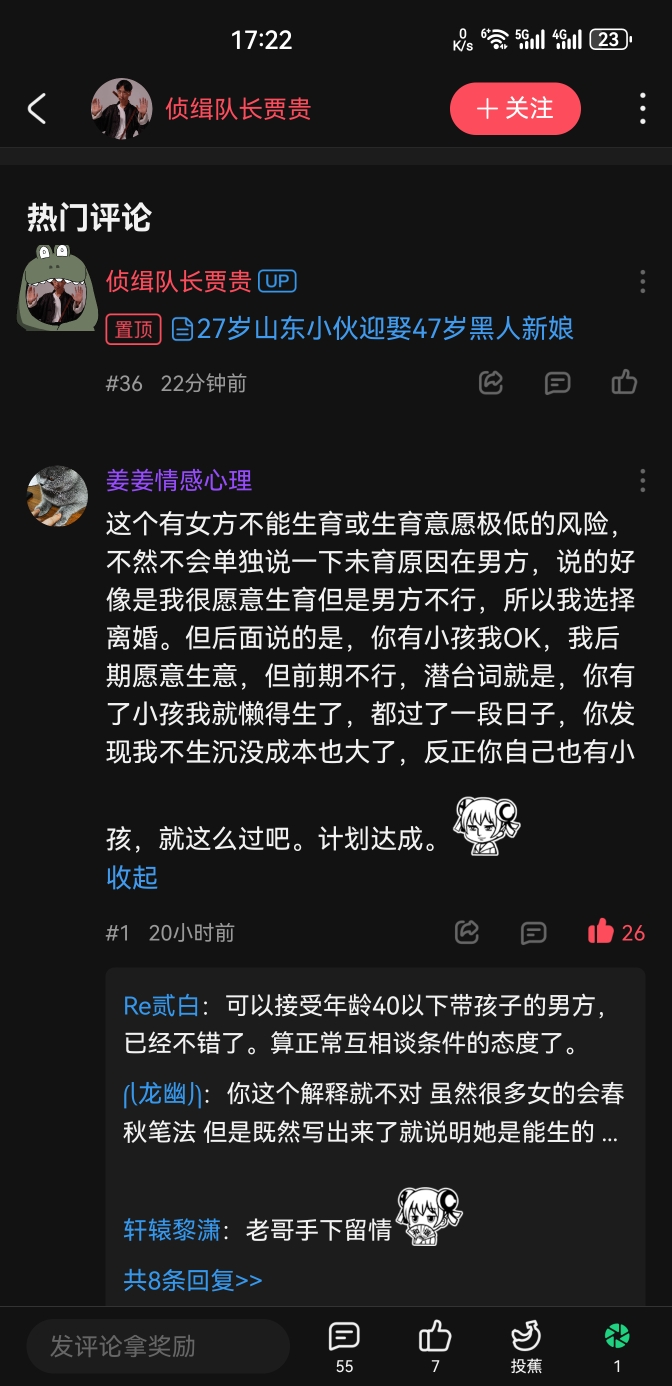View 姜姜情感心理's profile by username

[179, 480]
